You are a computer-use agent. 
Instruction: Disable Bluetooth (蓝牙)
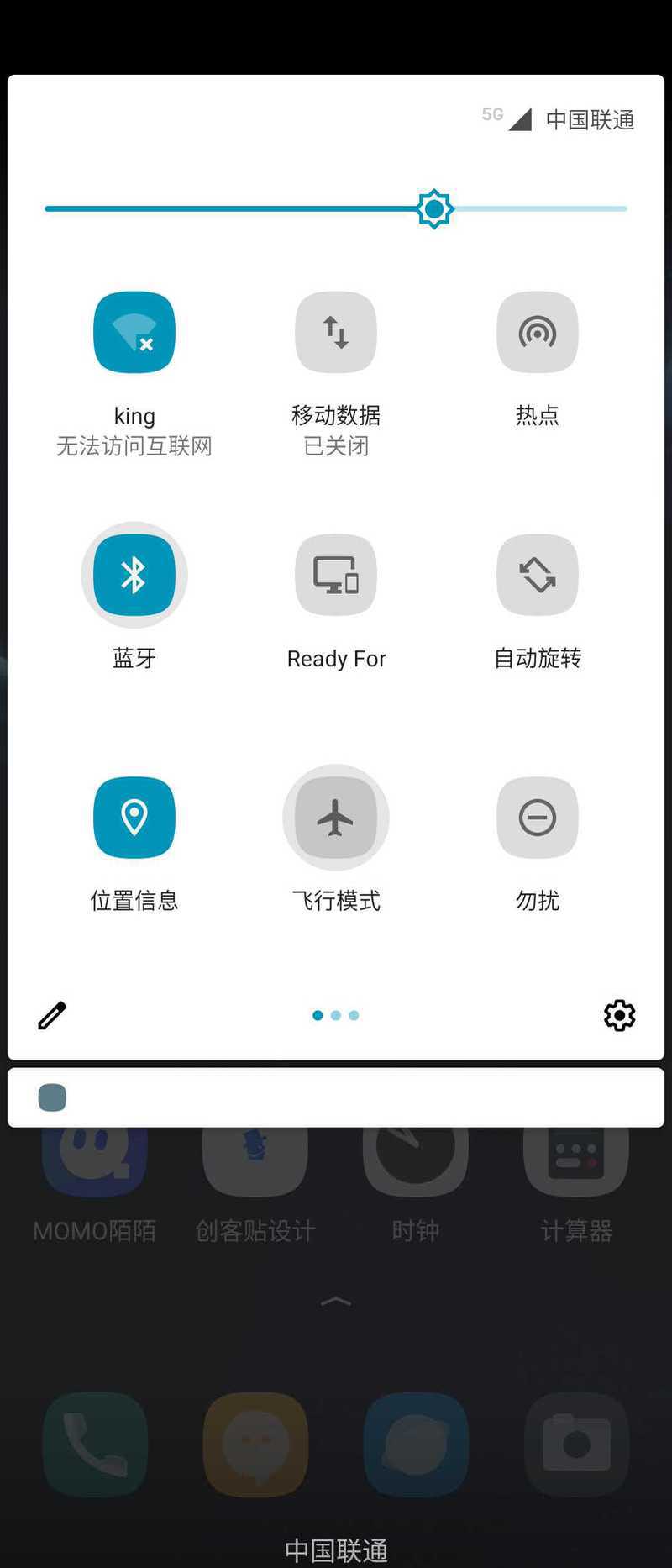(134, 576)
